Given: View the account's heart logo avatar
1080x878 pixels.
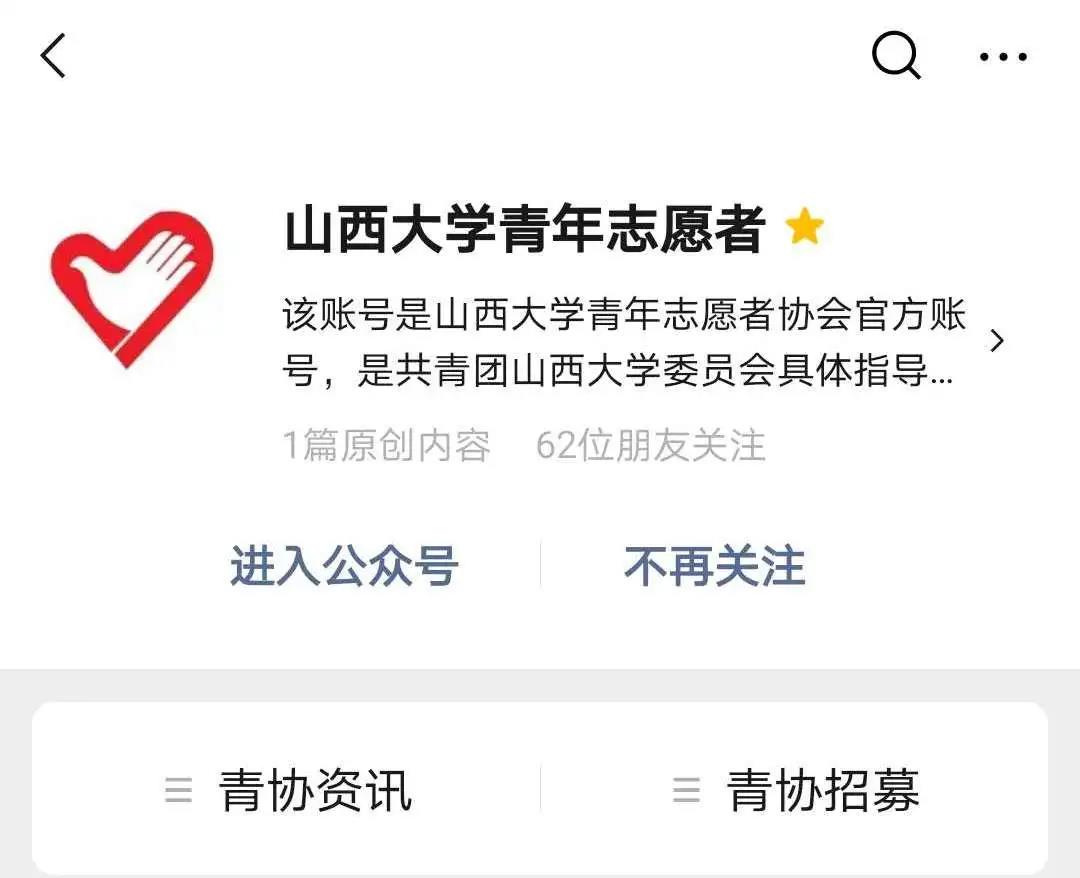Looking at the screenshot, I should coord(131,288).
